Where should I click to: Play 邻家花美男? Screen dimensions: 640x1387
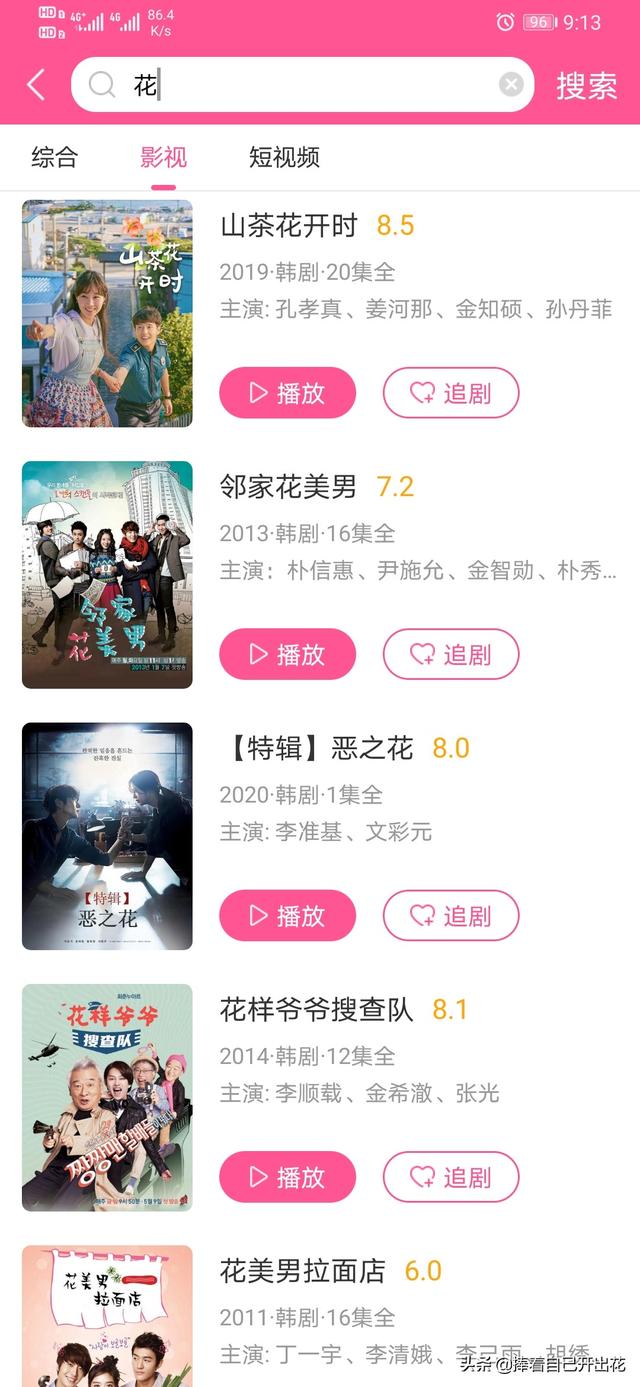point(287,654)
